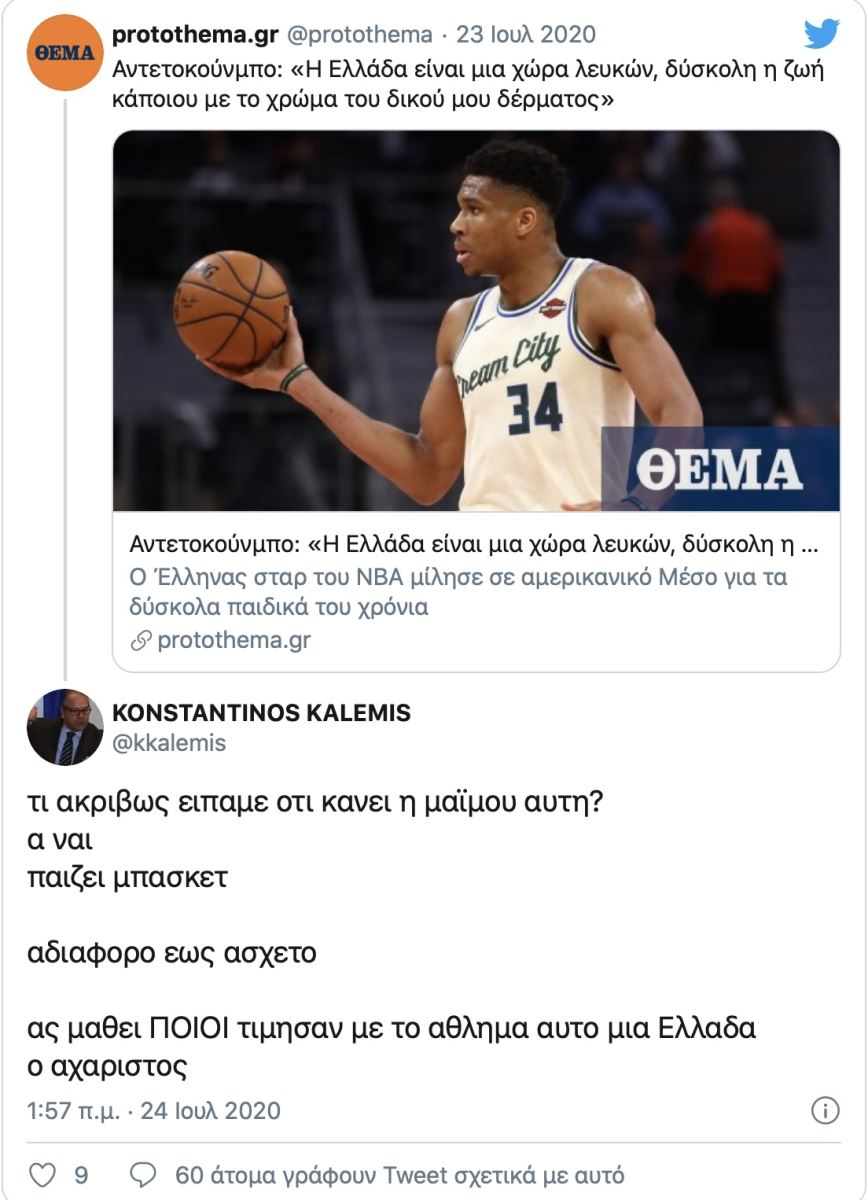Open the Twitter info icon
Image resolution: width=868 pixels, height=1200 pixels.
pyautogui.click(x=824, y=1111)
